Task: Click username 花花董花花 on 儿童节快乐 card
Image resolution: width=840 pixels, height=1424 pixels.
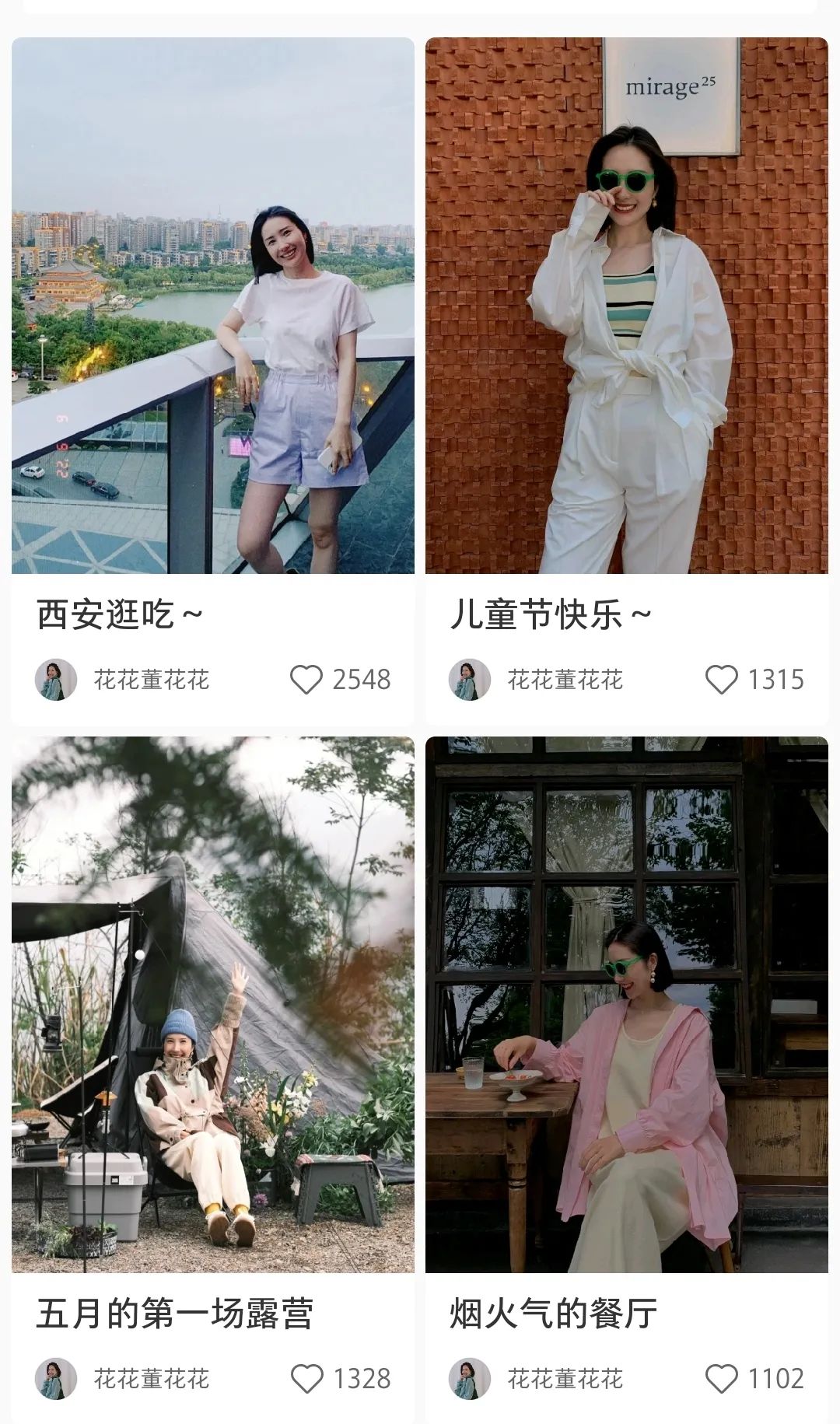Action: pos(570,677)
